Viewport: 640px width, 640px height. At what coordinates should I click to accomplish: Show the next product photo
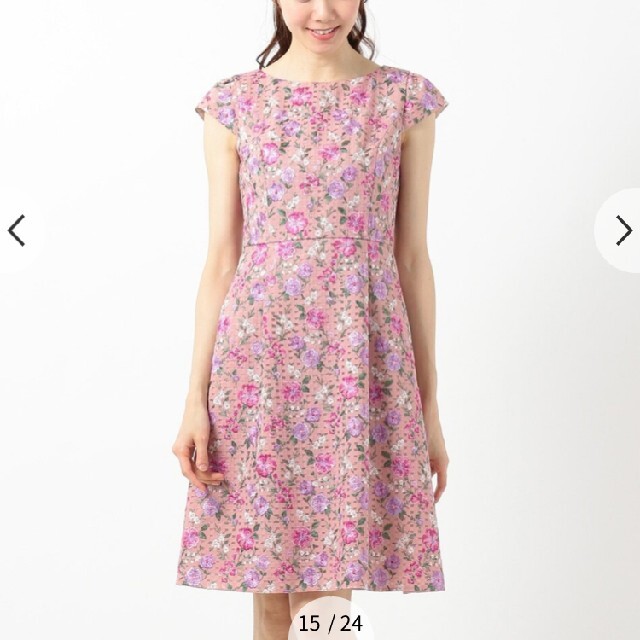(623, 231)
